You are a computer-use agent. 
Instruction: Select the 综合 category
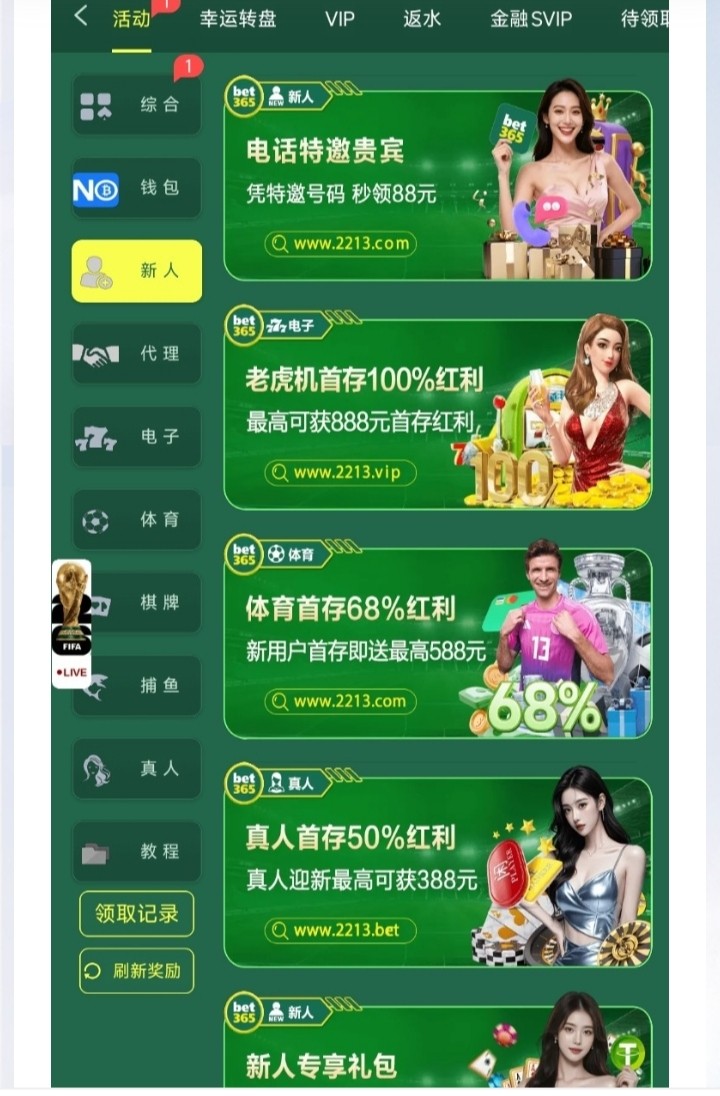pos(137,105)
